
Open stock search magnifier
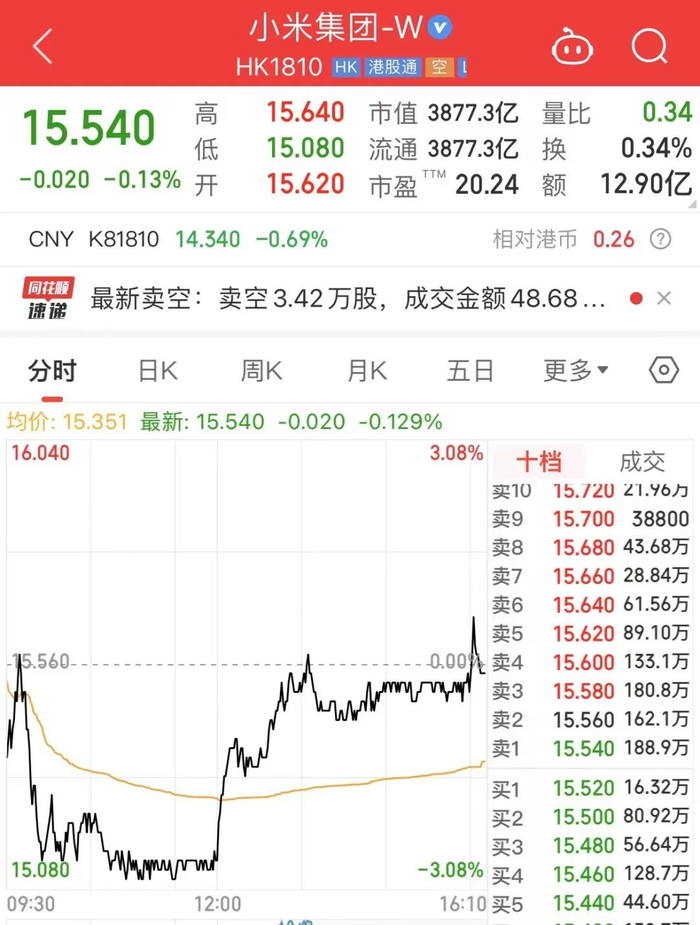(x=649, y=46)
